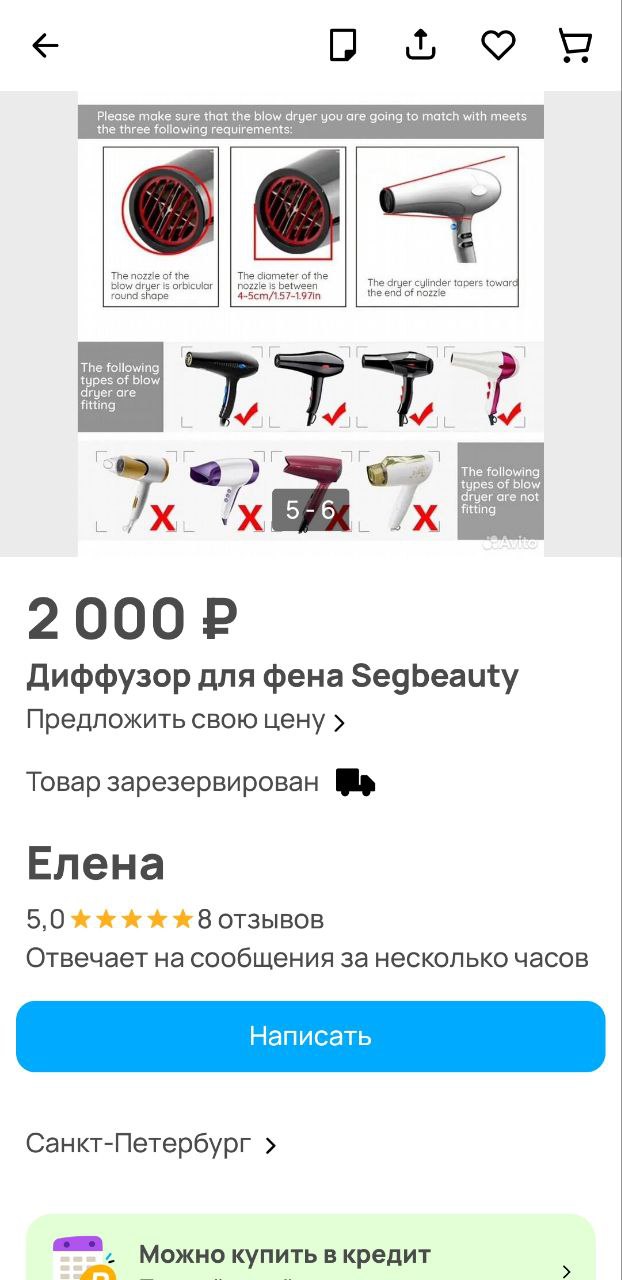
Task: Open the Можно купить в кредит banner
Action: [x=311, y=1248]
